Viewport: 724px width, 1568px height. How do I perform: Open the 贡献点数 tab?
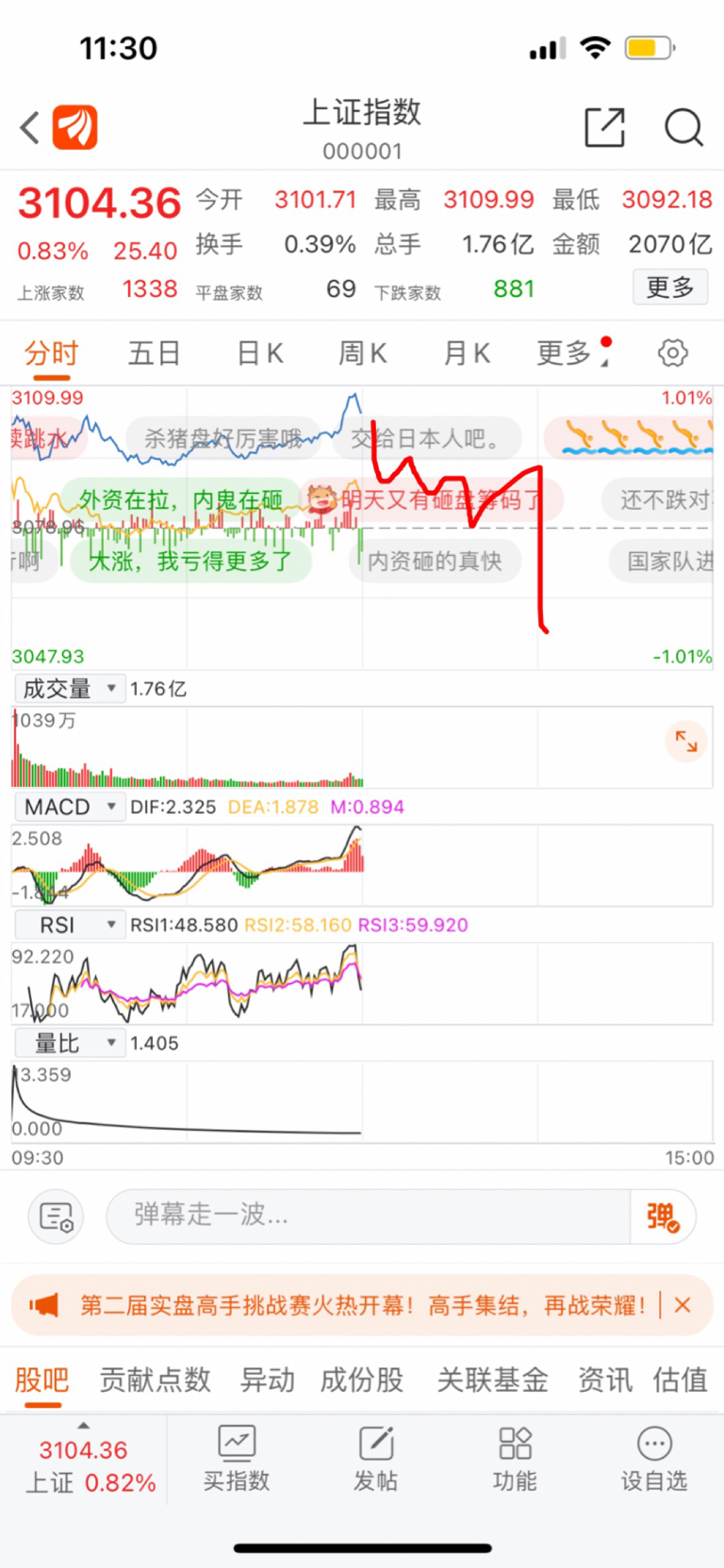156,1380
